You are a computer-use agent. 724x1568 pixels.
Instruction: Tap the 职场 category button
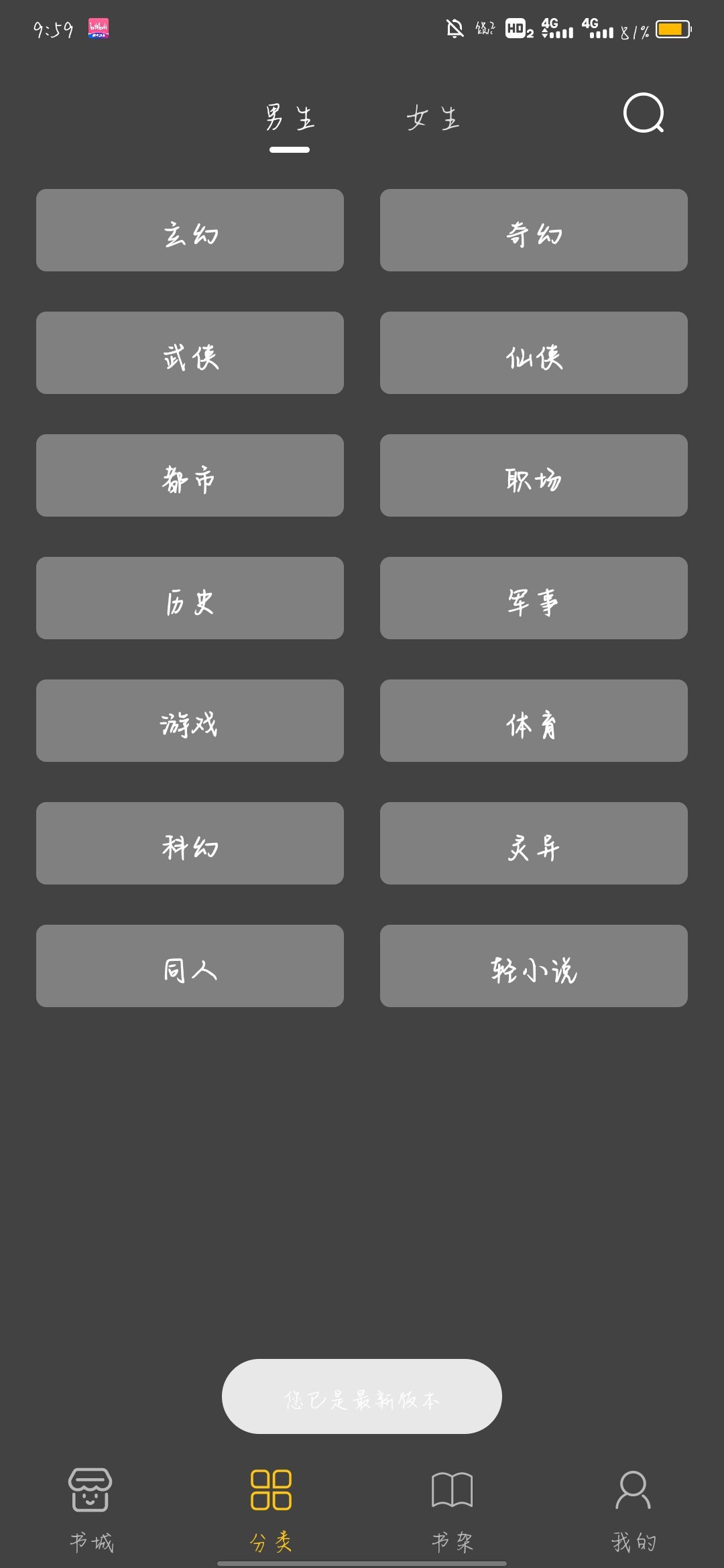pos(534,476)
